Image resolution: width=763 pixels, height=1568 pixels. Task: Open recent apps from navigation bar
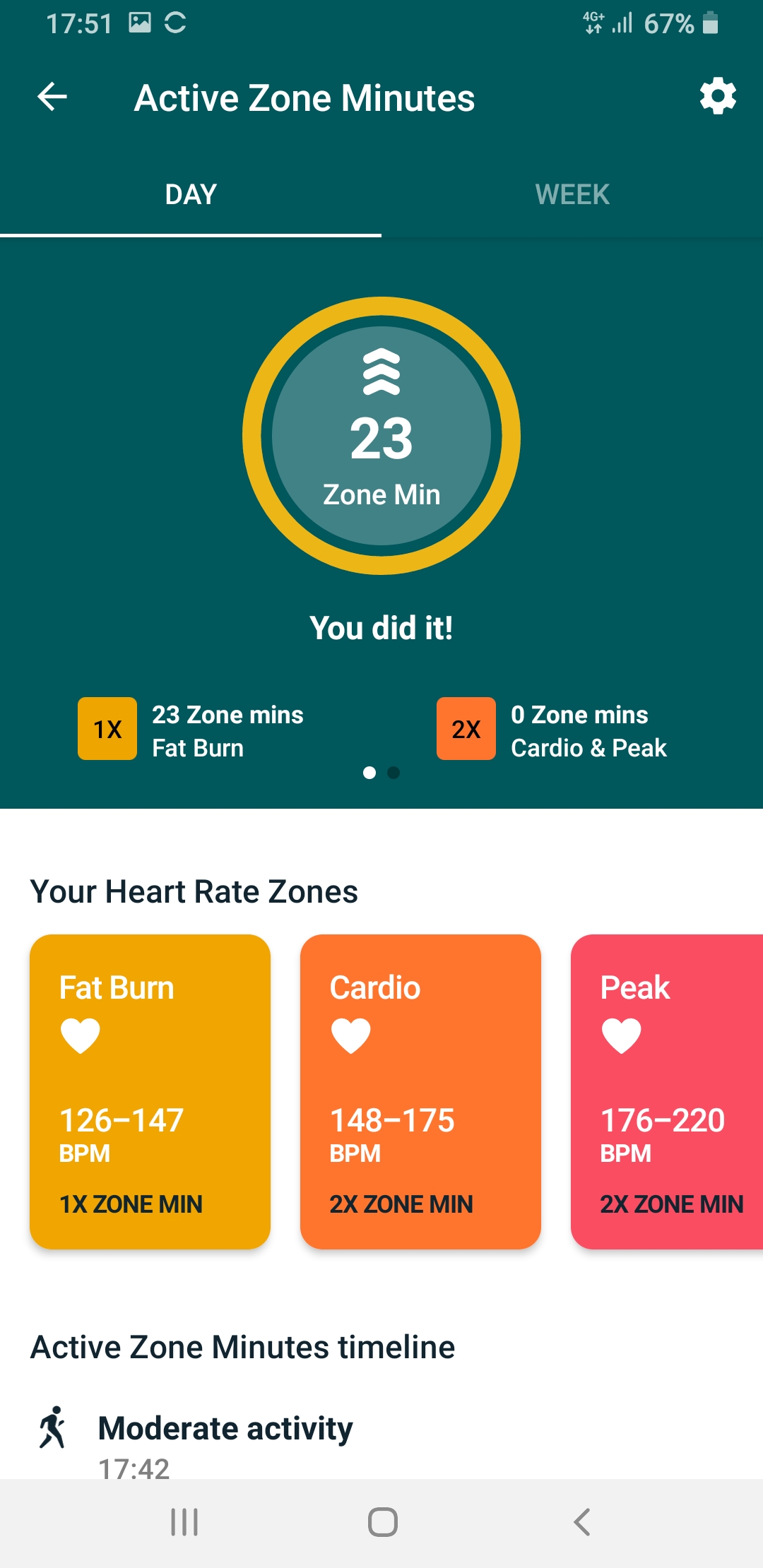tap(184, 1522)
